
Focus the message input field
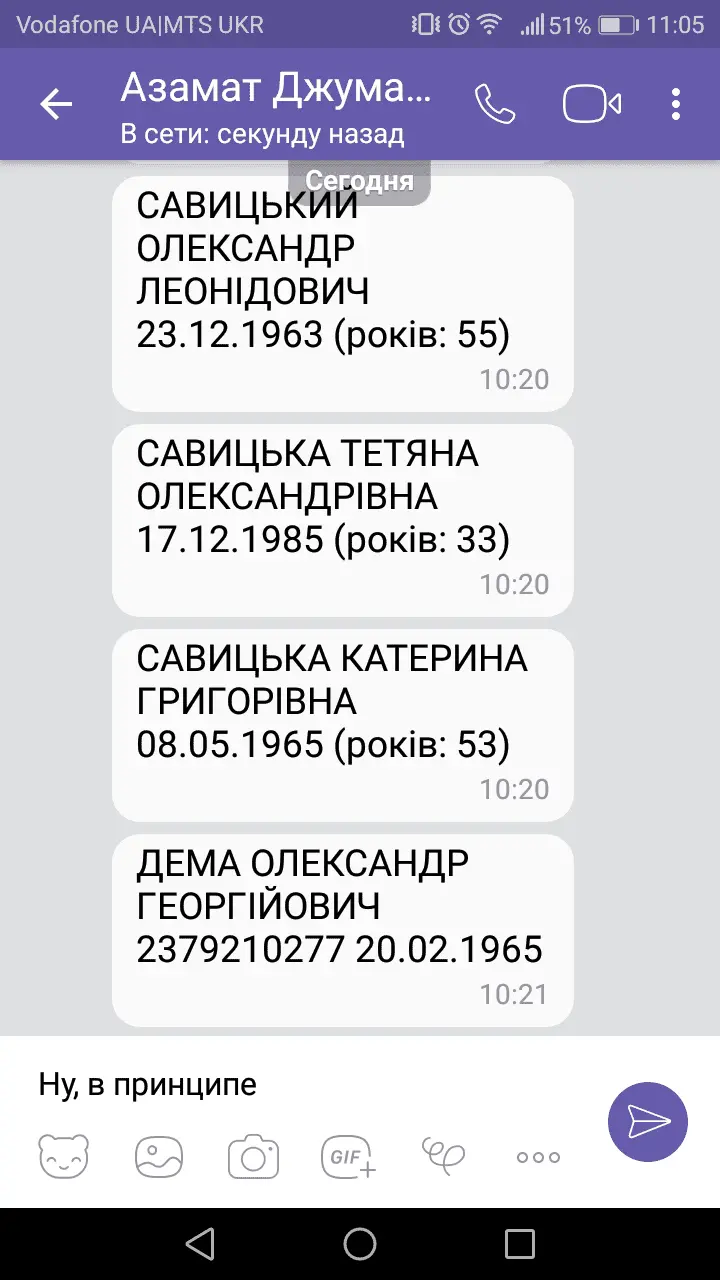[300, 1084]
